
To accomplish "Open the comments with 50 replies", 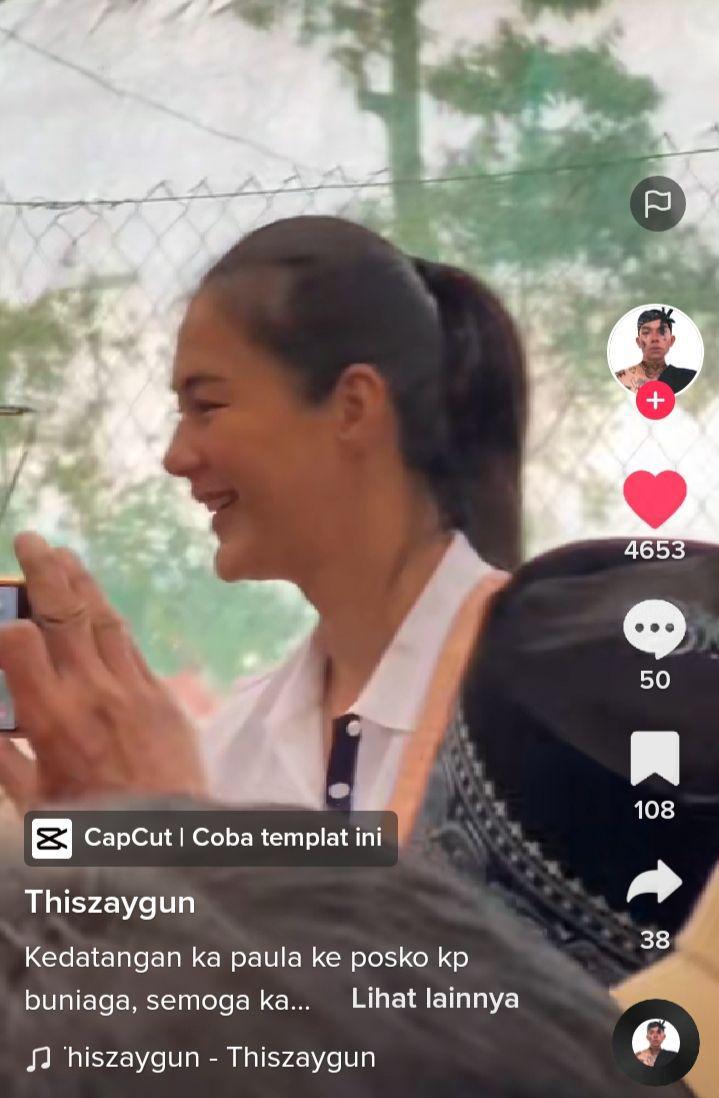I will click(654, 630).
